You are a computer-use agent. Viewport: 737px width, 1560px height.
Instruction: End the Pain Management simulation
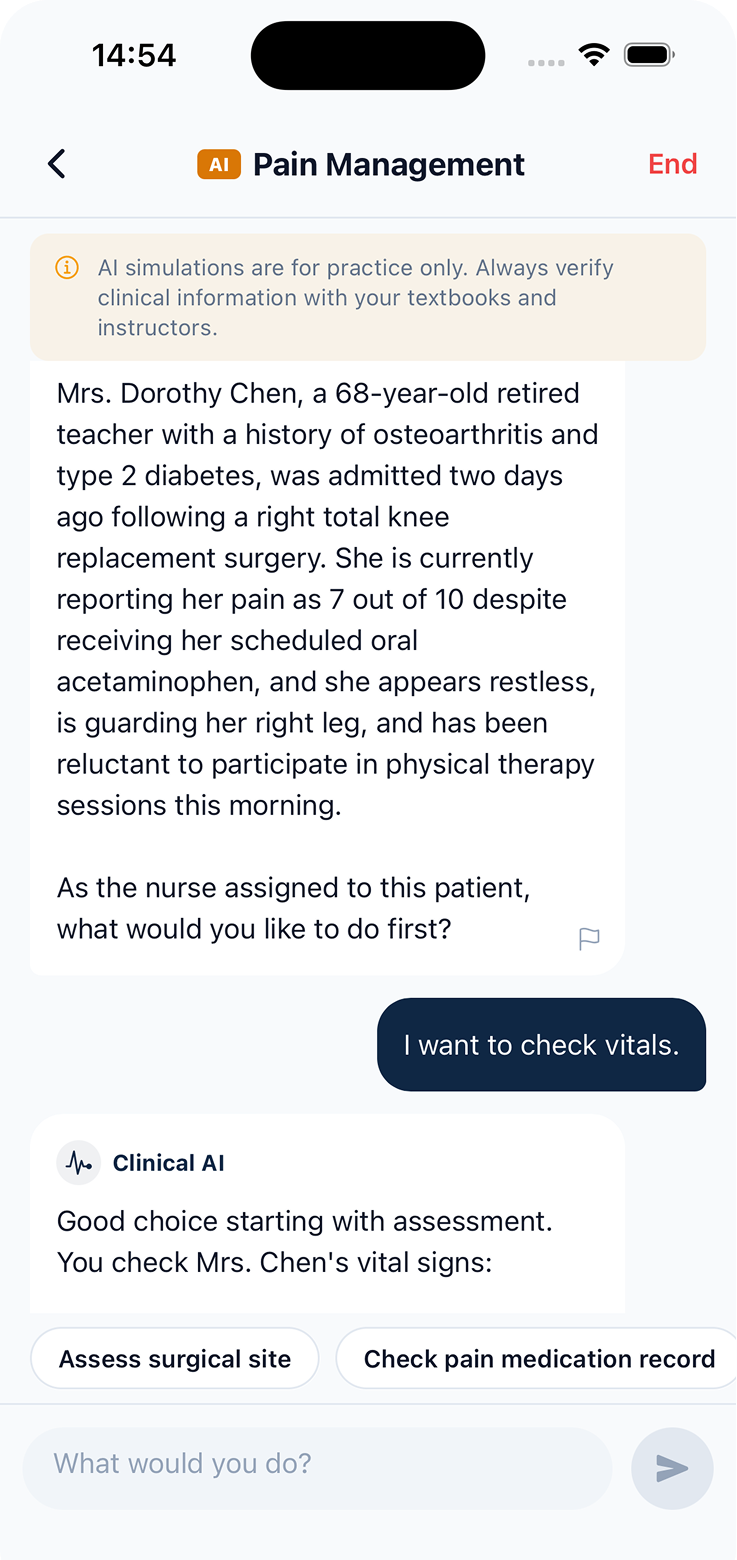point(672,164)
